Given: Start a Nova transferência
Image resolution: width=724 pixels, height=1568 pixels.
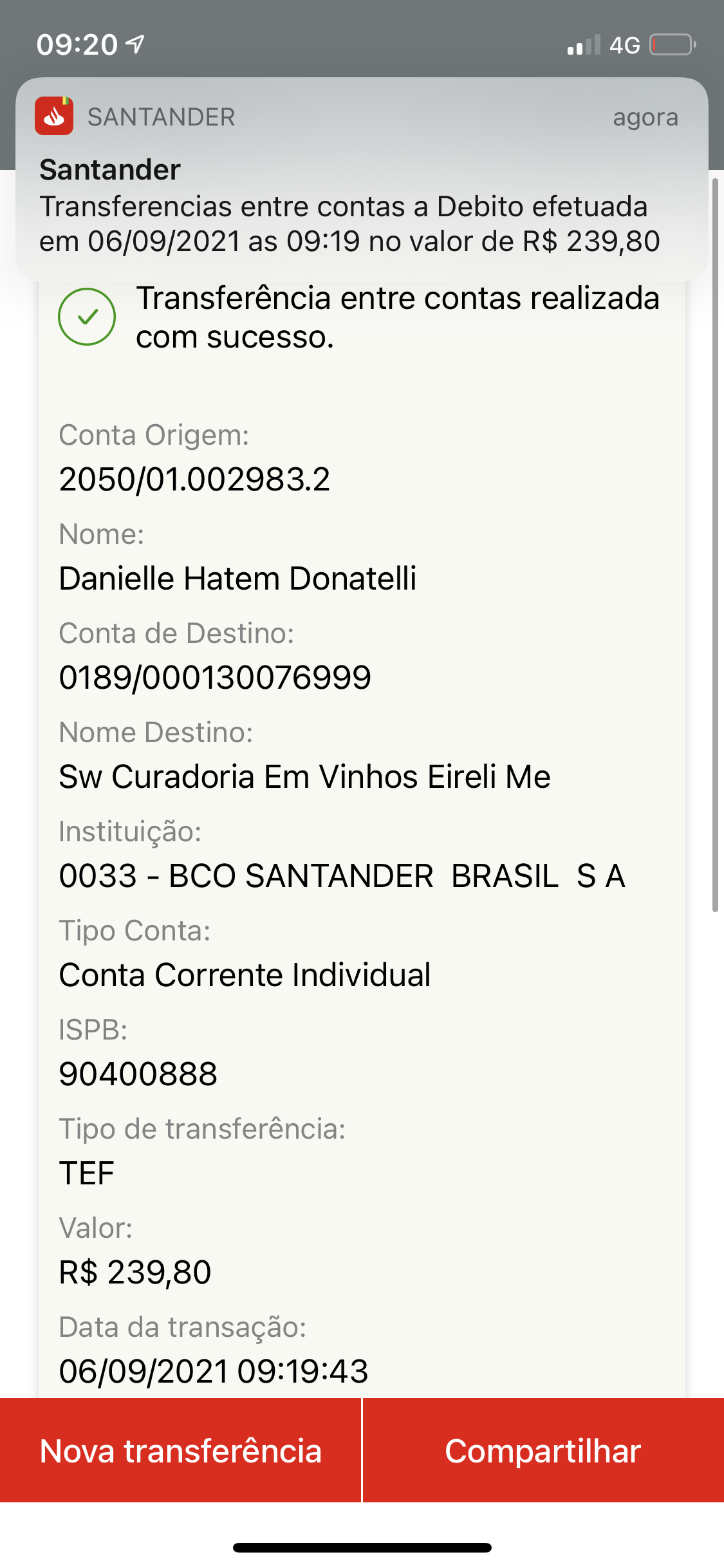Looking at the screenshot, I should (x=180, y=1451).
